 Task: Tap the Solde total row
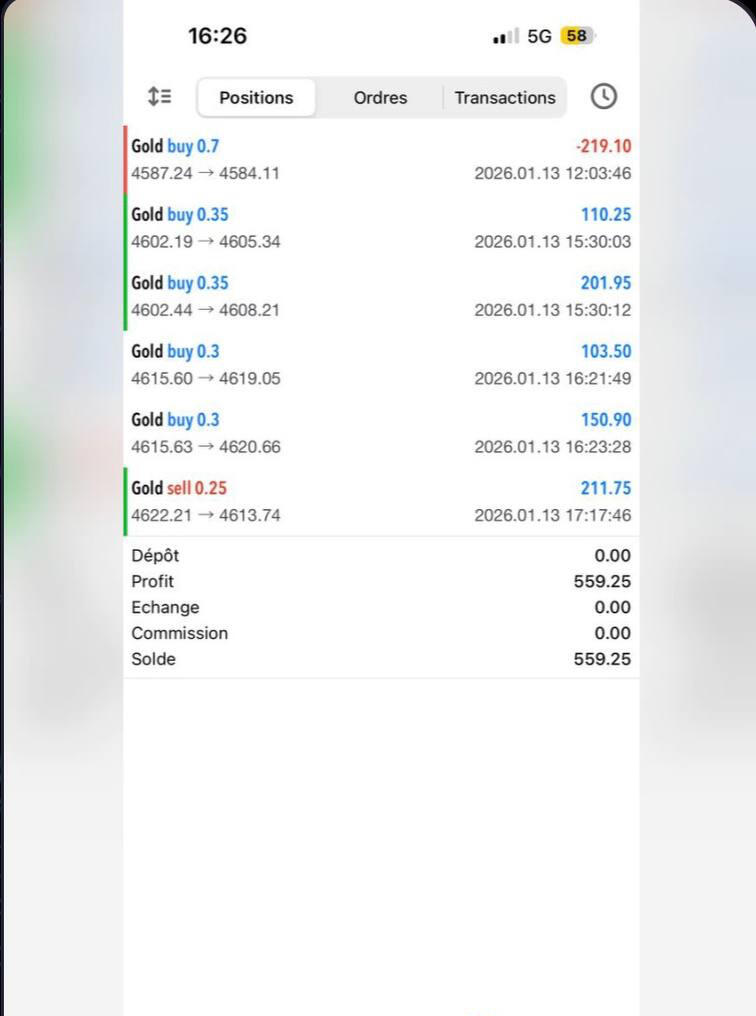click(380, 659)
